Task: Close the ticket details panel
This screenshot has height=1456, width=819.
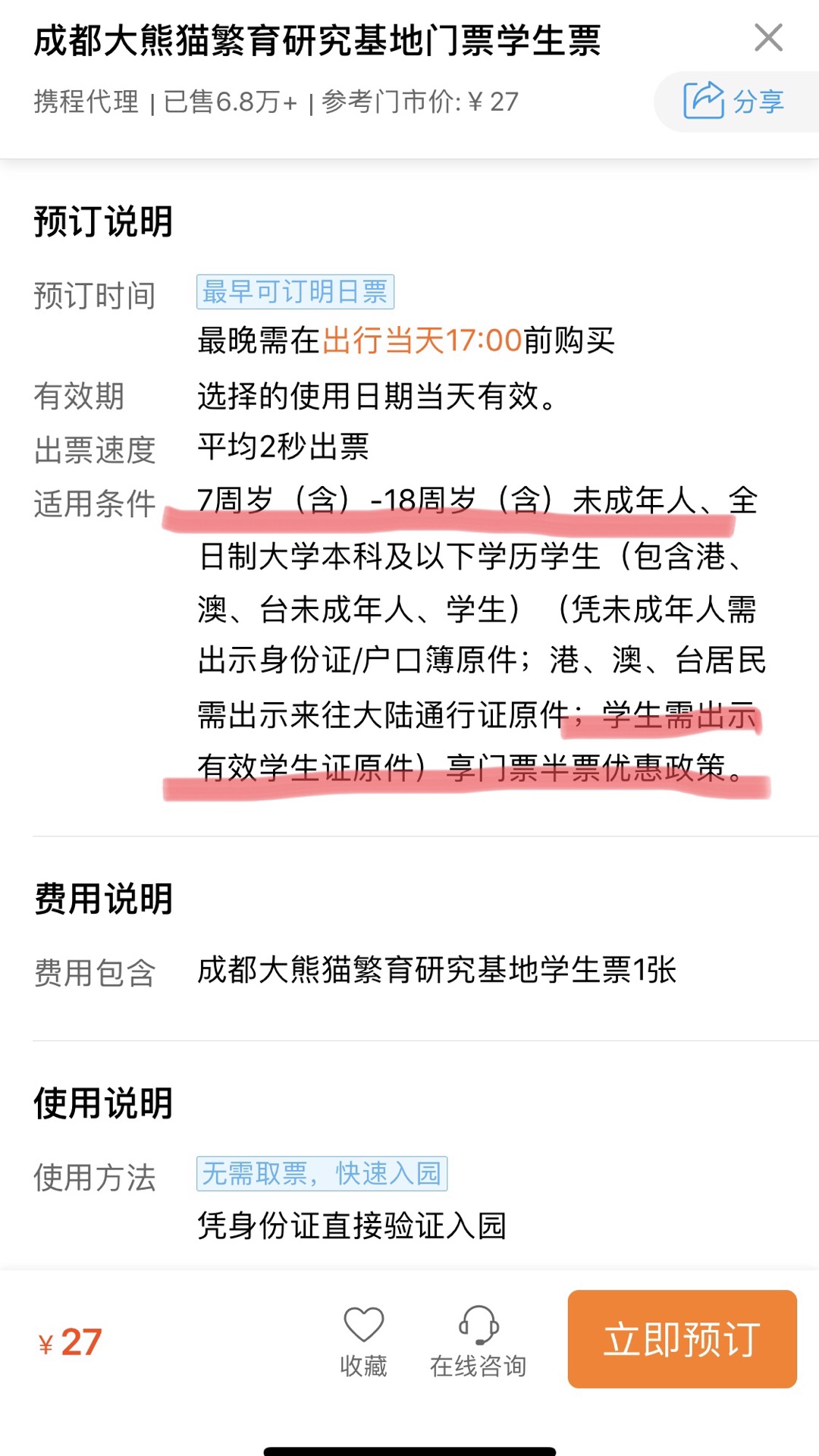Action: (x=768, y=37)
